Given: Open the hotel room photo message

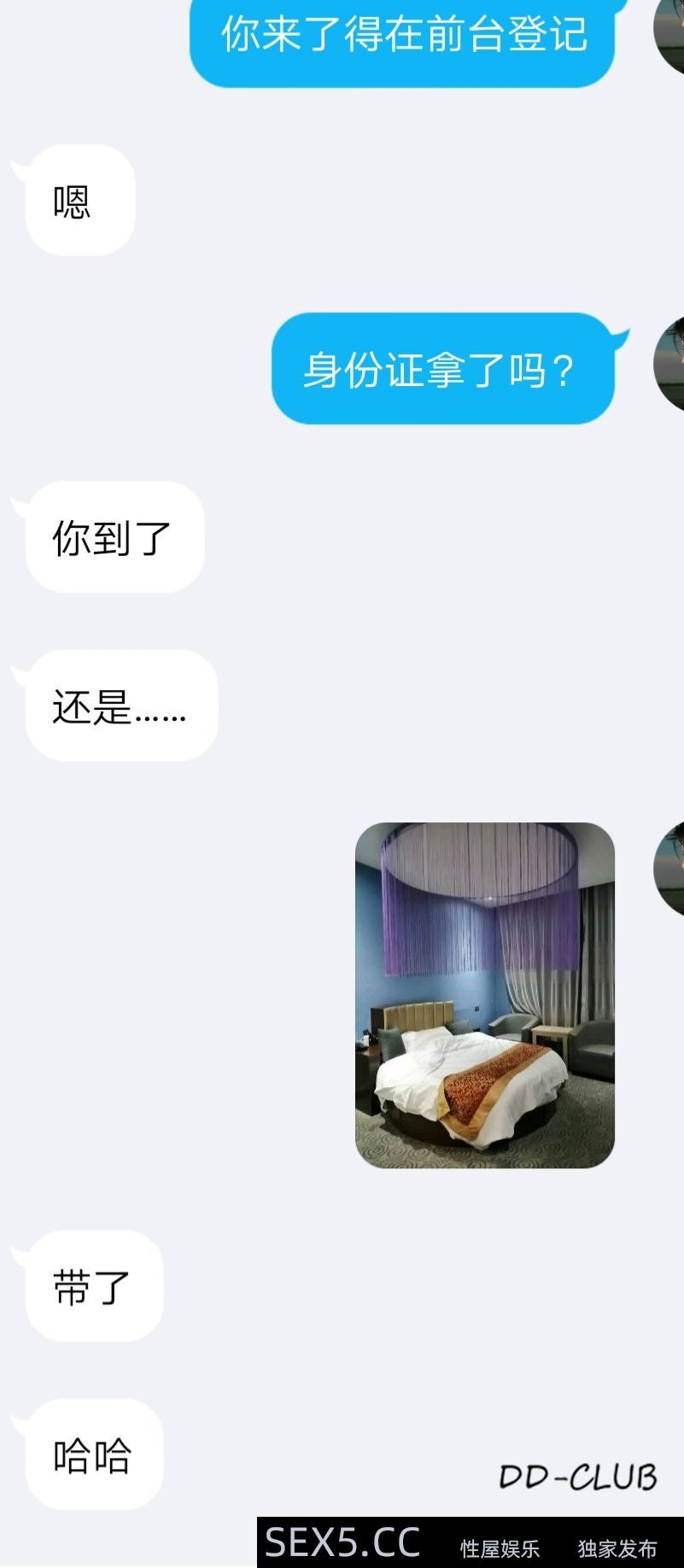Looking at the screenshot, I should [x=484, y=994].
